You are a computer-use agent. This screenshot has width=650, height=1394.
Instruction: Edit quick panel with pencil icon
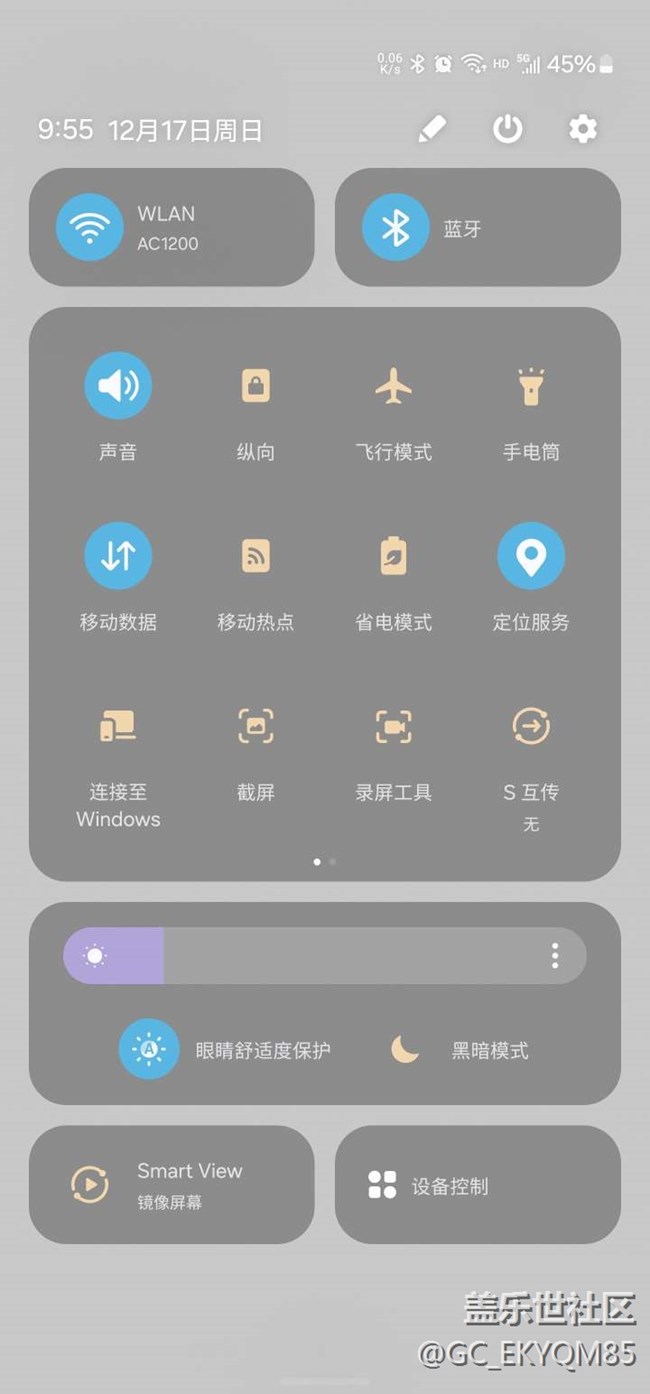click(432, 129)
